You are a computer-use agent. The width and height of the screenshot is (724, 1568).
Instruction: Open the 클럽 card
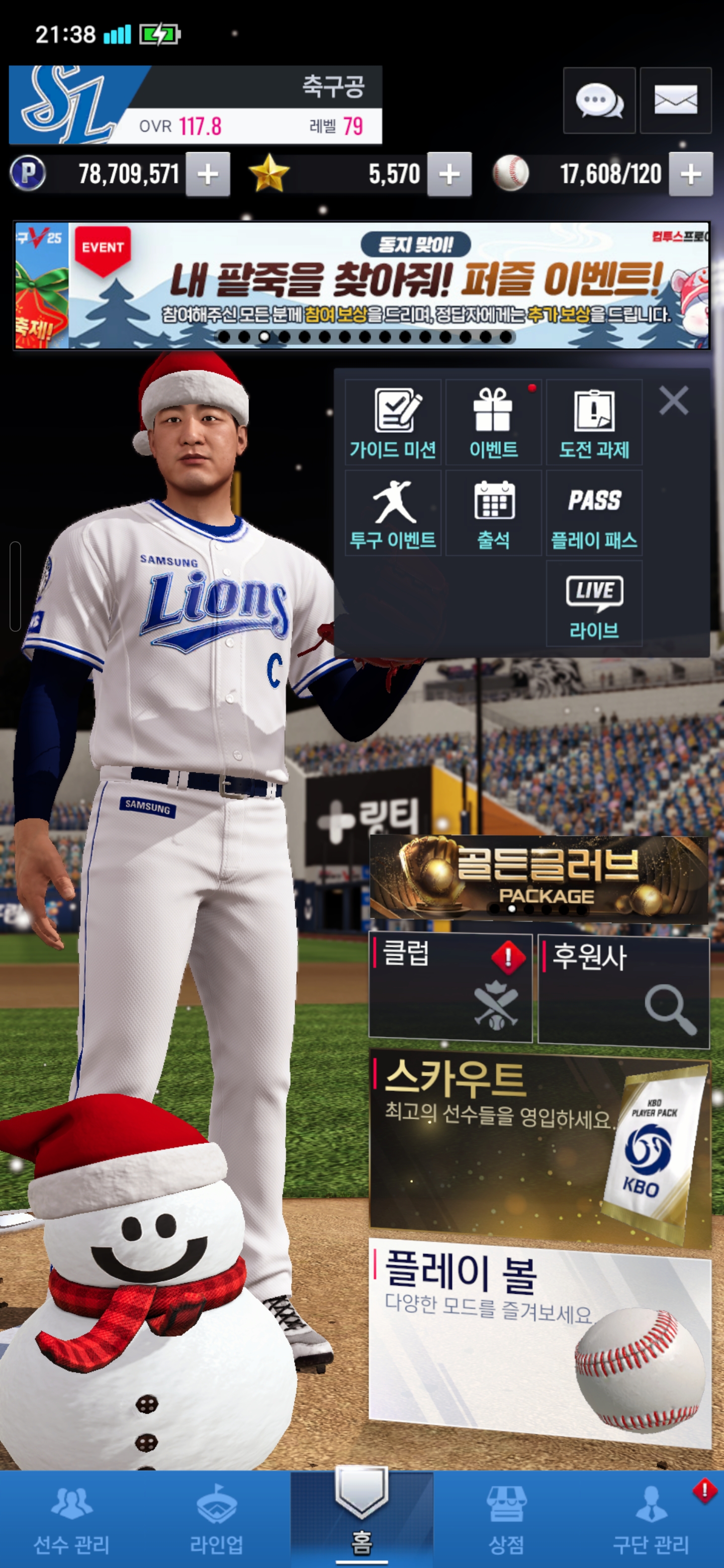click(450, 988)
